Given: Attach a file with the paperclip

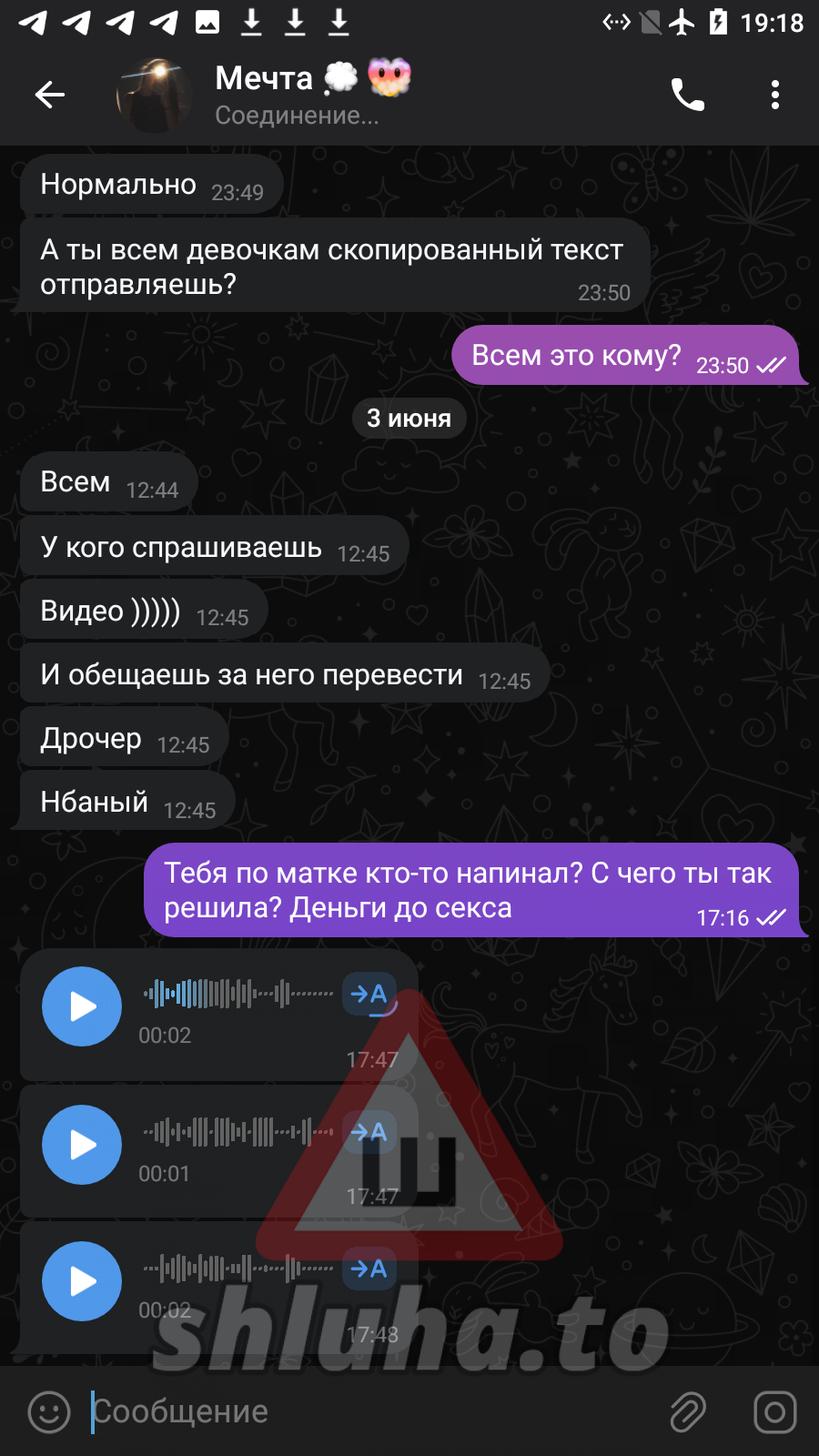Looking at the screenshot, I should point(688,1411).
